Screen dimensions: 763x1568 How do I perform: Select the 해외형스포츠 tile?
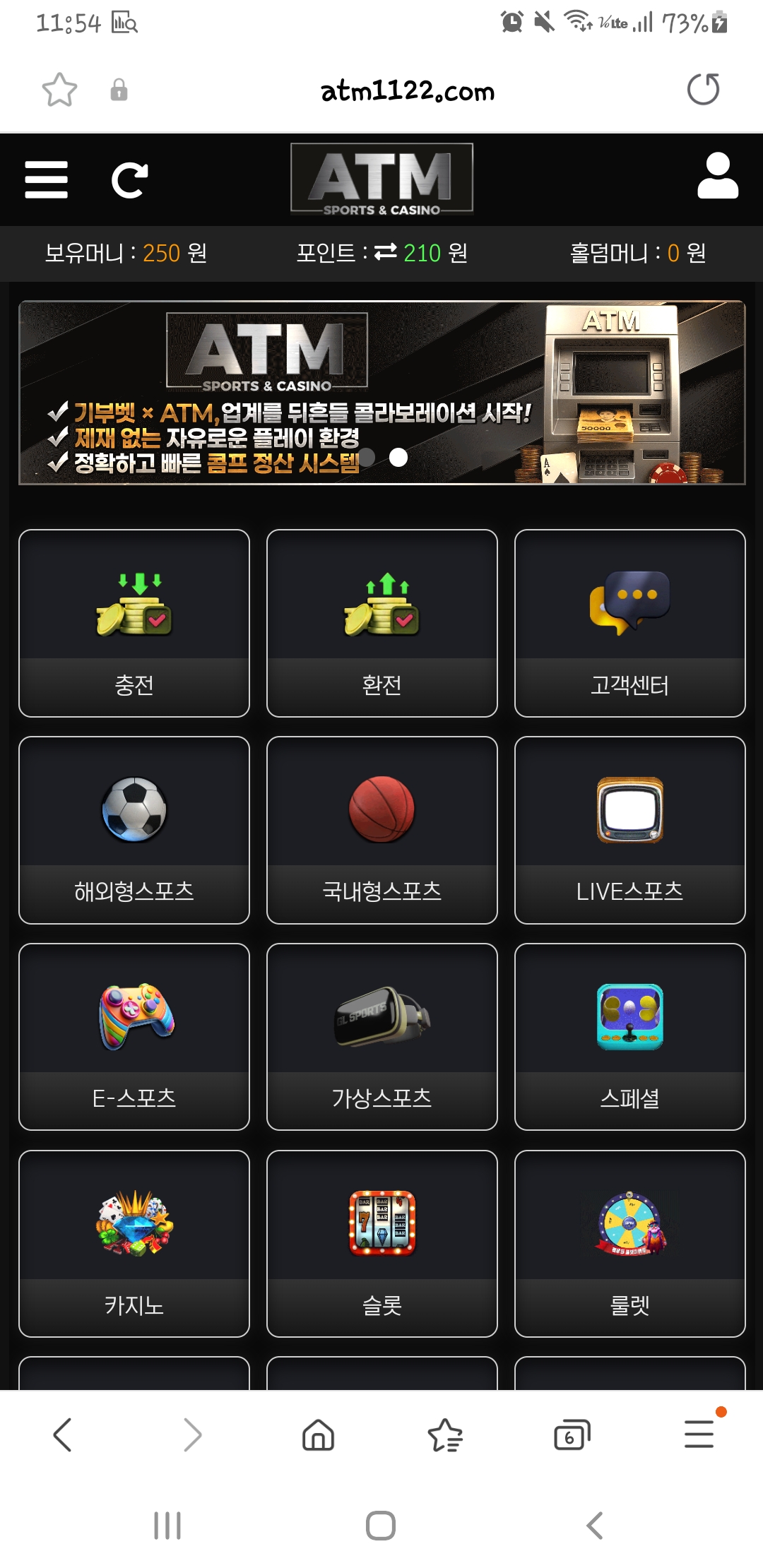click(x=134, y=830)
